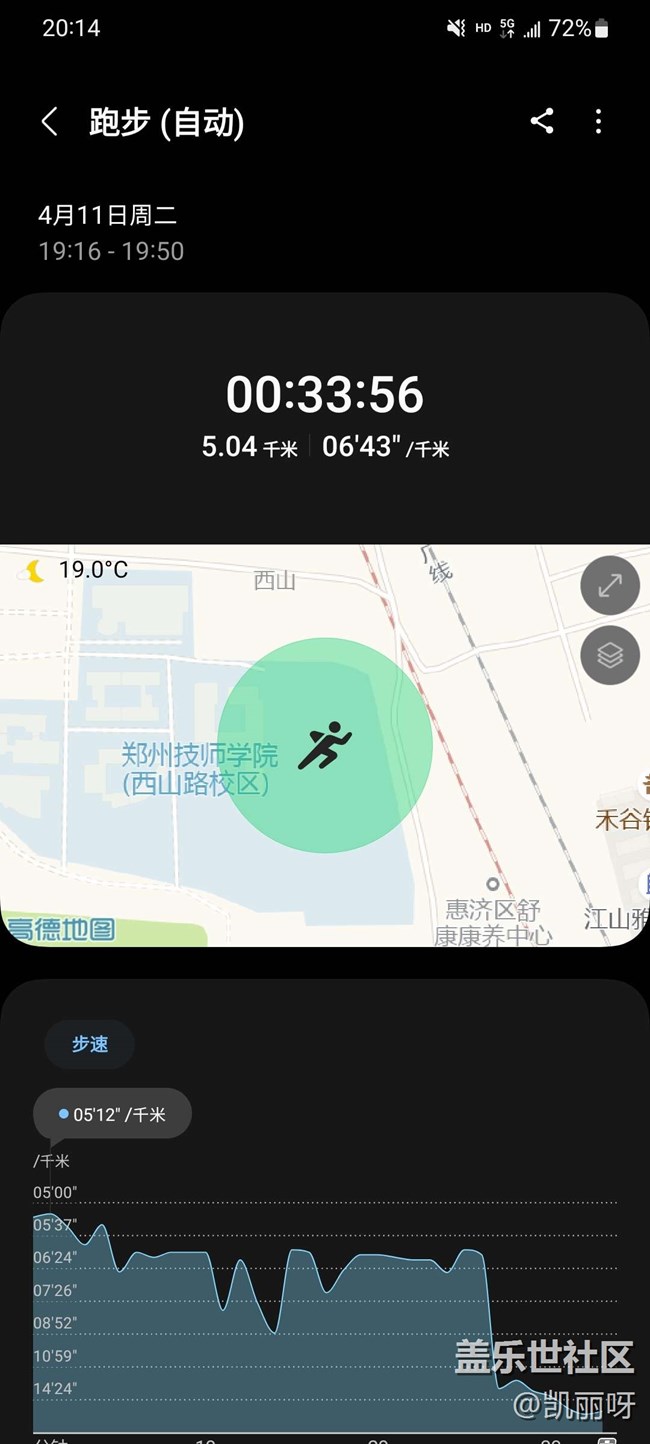Expand the route map to full screen

(610, 586)
